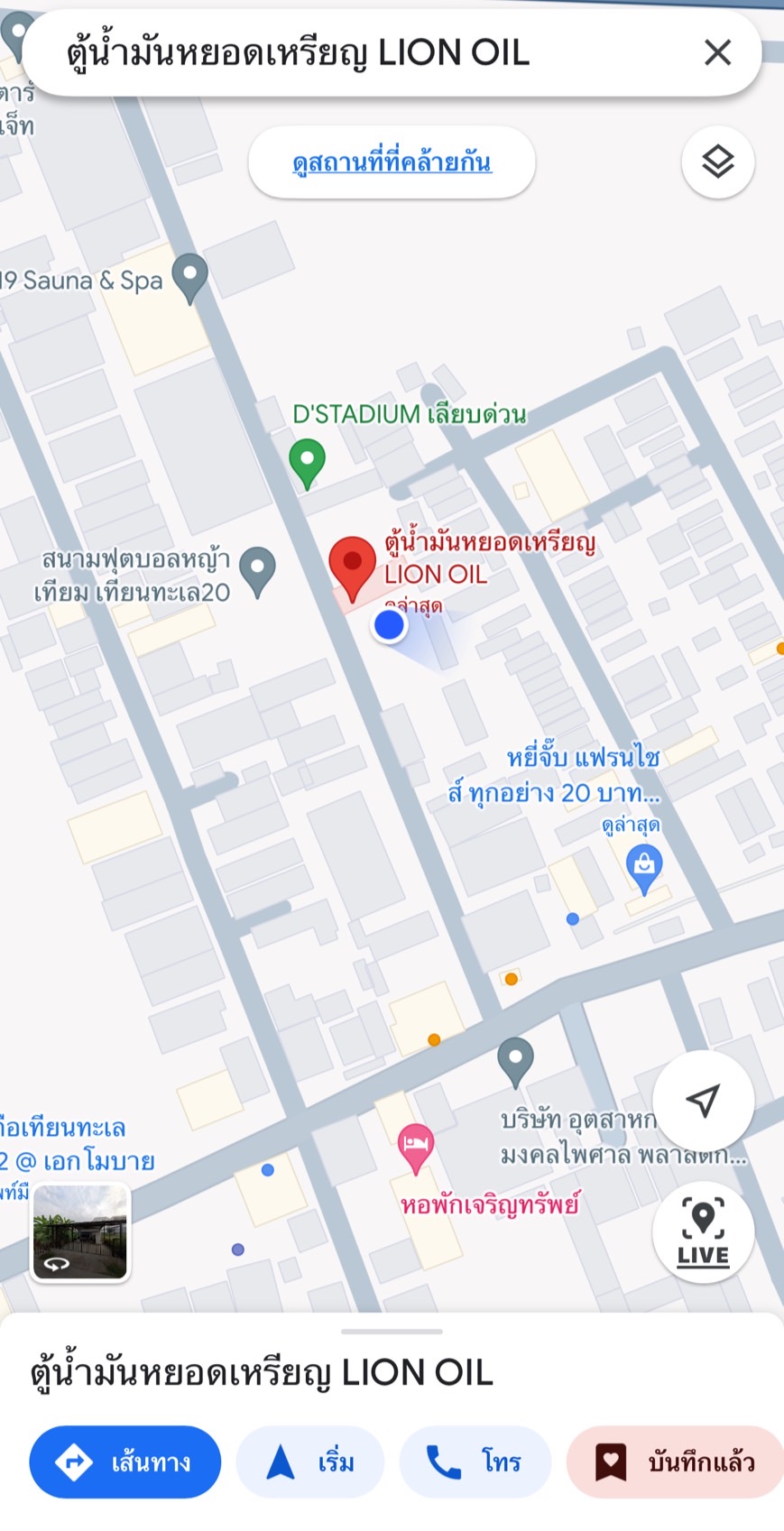Select the D'STADIUM เลียบด่วน green pin
Viewport: 784px width, 1531px height.
307,464
